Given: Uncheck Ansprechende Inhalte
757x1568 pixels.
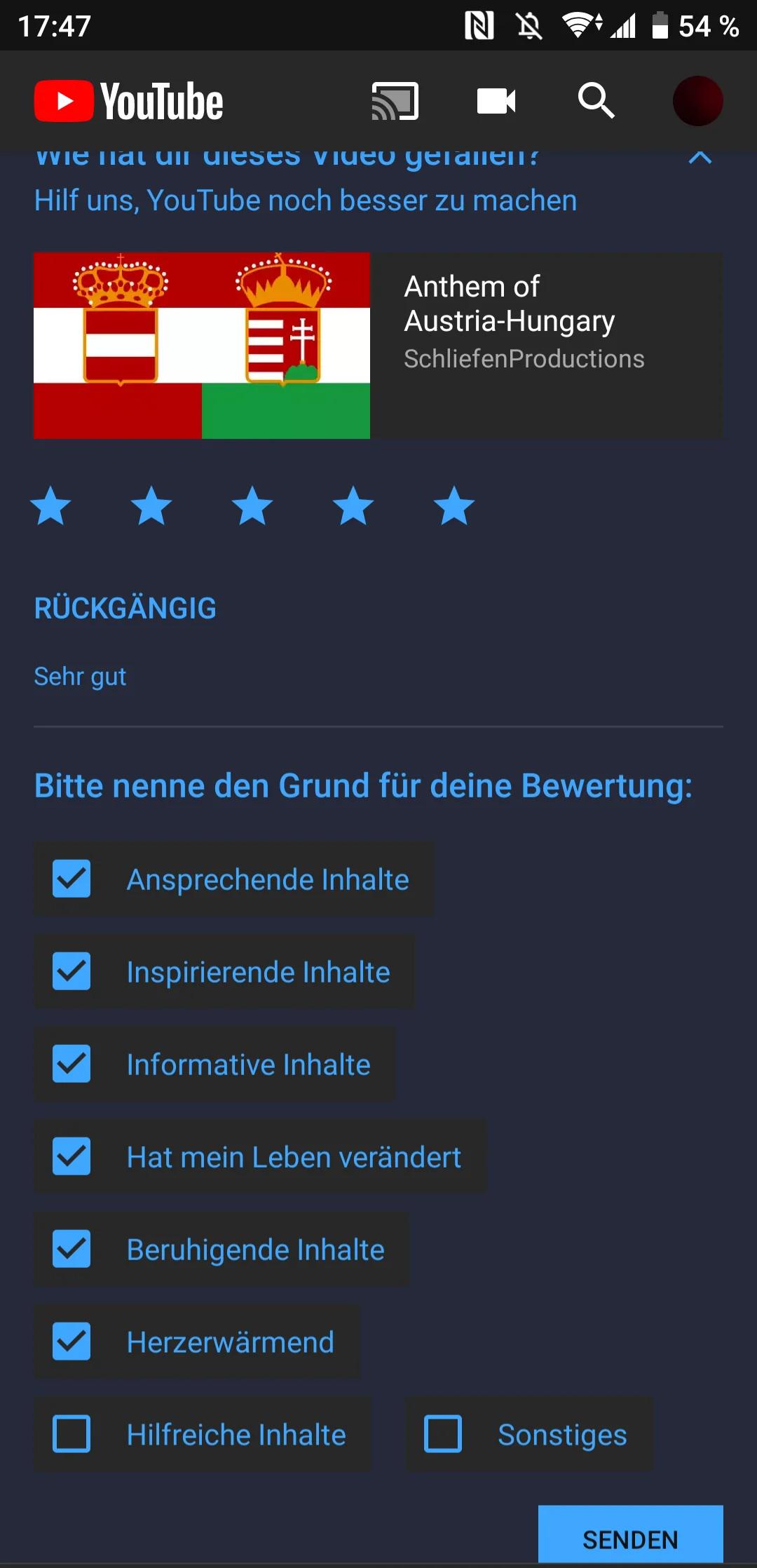Looking at the screenshot, I should point(234,879).
